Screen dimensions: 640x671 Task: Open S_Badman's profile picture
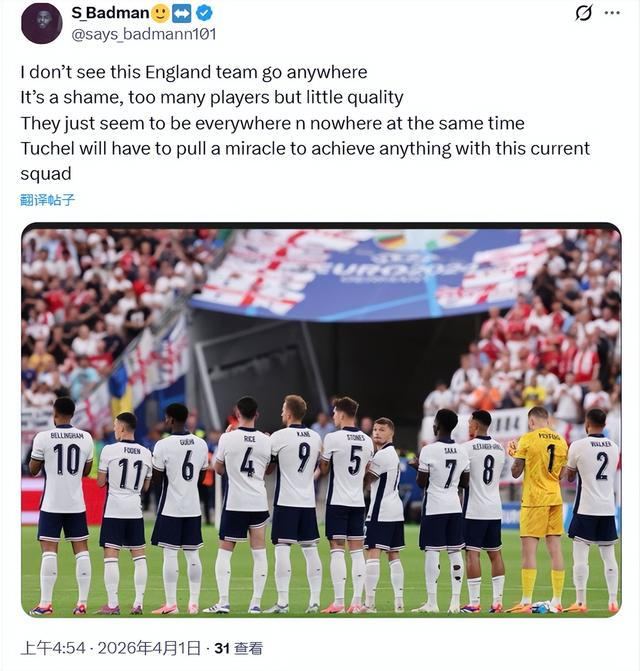(41, 23)
